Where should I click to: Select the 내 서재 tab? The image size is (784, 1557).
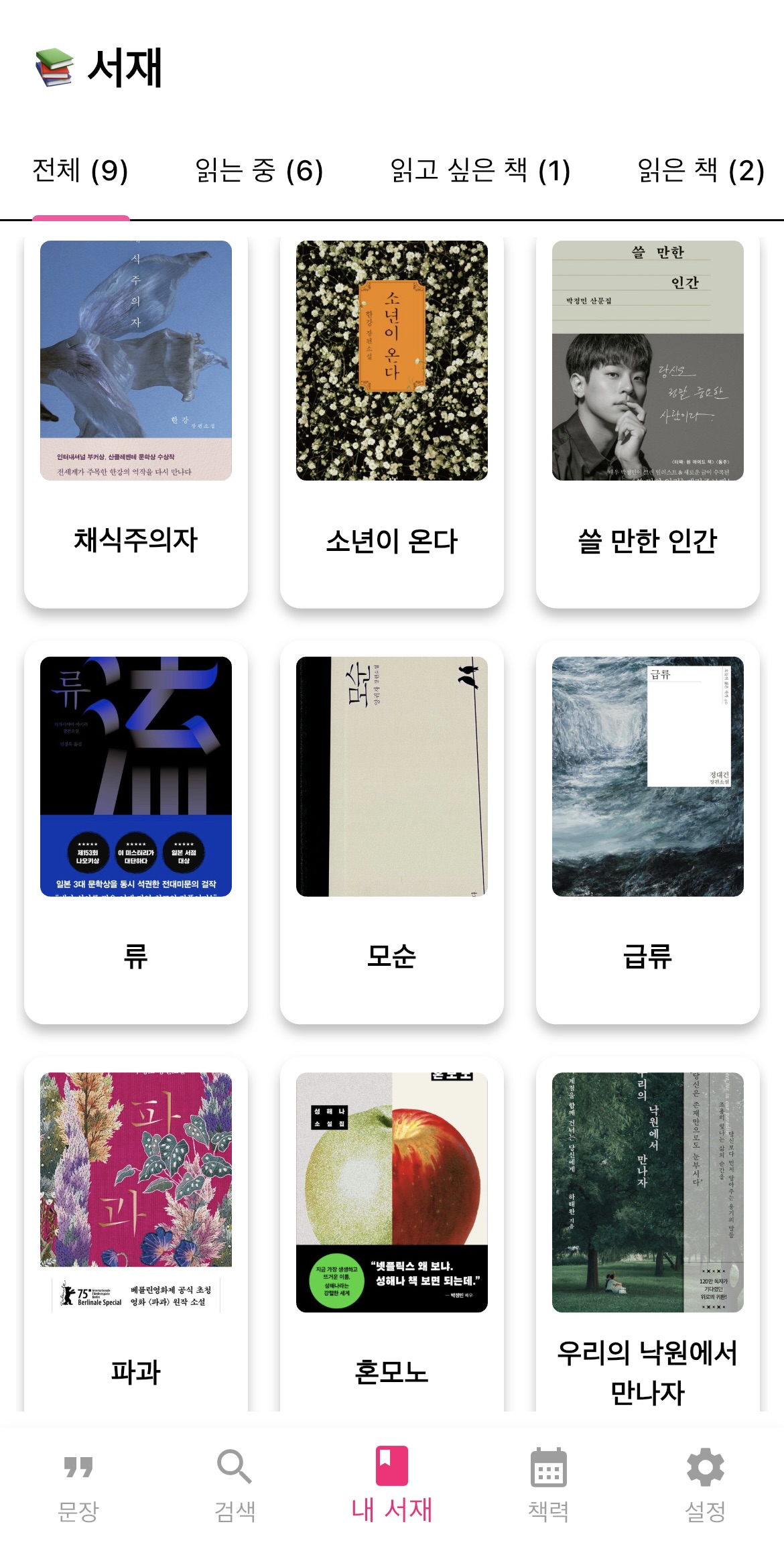coord(392,1485)
